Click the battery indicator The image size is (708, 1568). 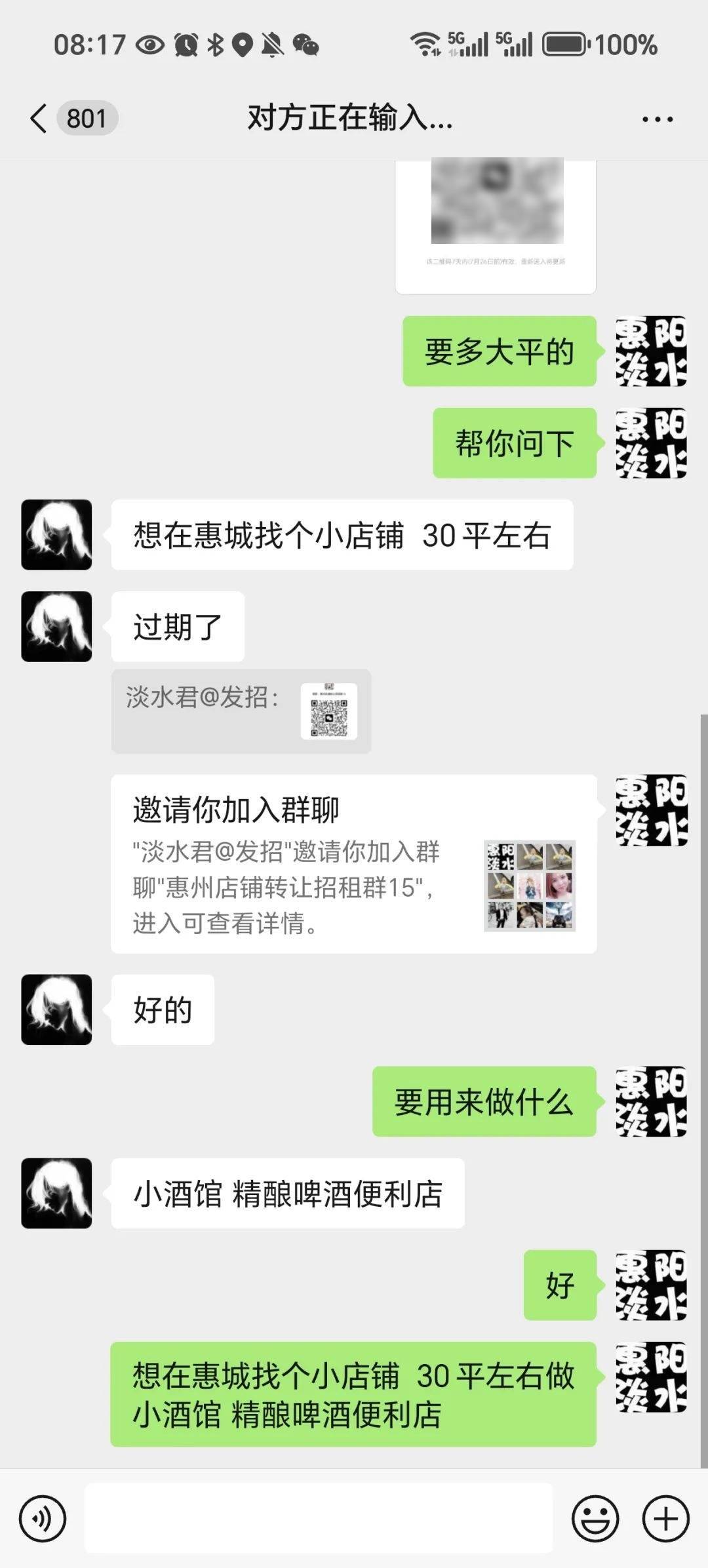click(565, 45)
